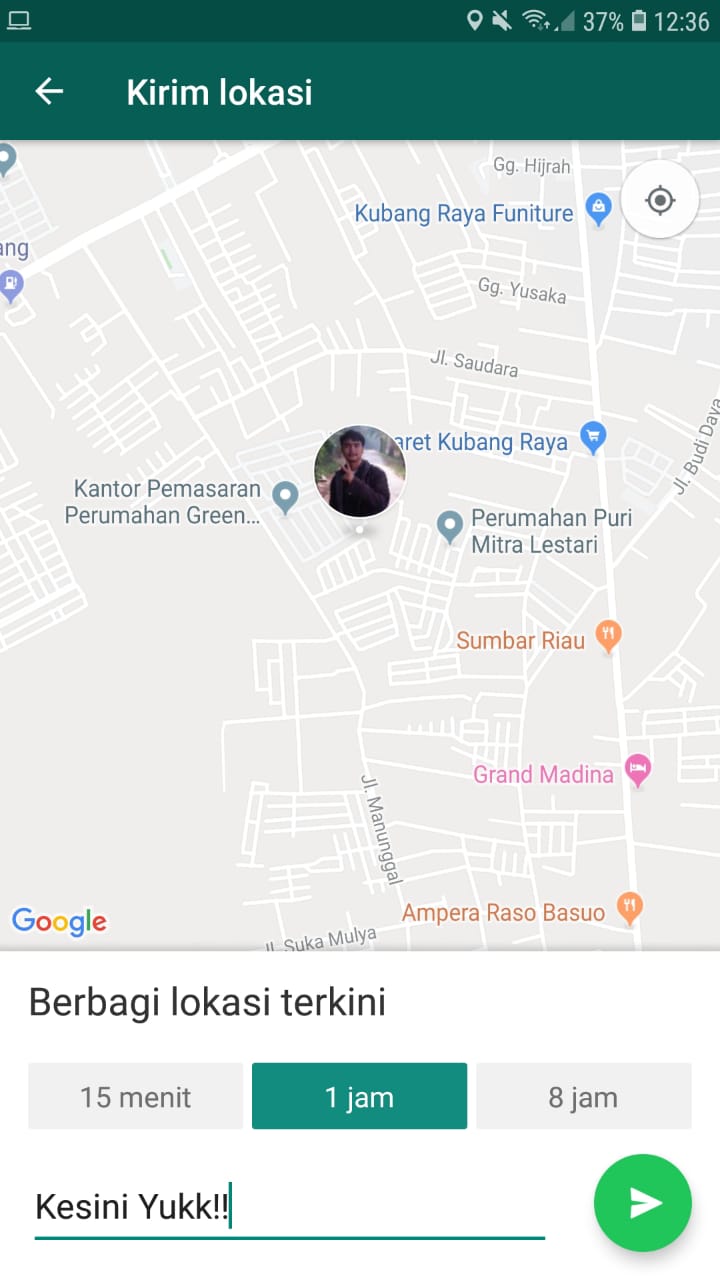Center map on my current location
Viewport: 720px width, 1280px height.
tap(659, 200)
